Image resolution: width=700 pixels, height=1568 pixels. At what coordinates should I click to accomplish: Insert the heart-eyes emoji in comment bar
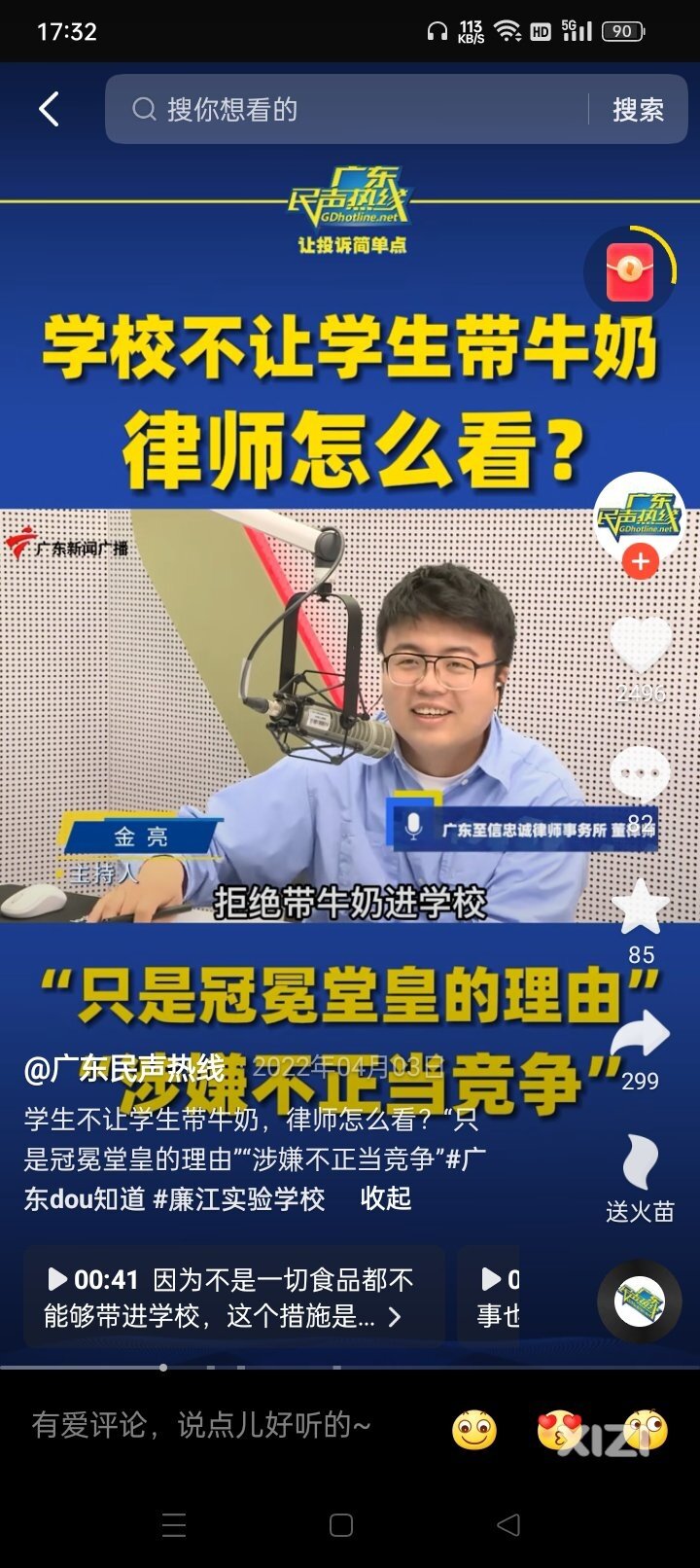pos(560,1430)
